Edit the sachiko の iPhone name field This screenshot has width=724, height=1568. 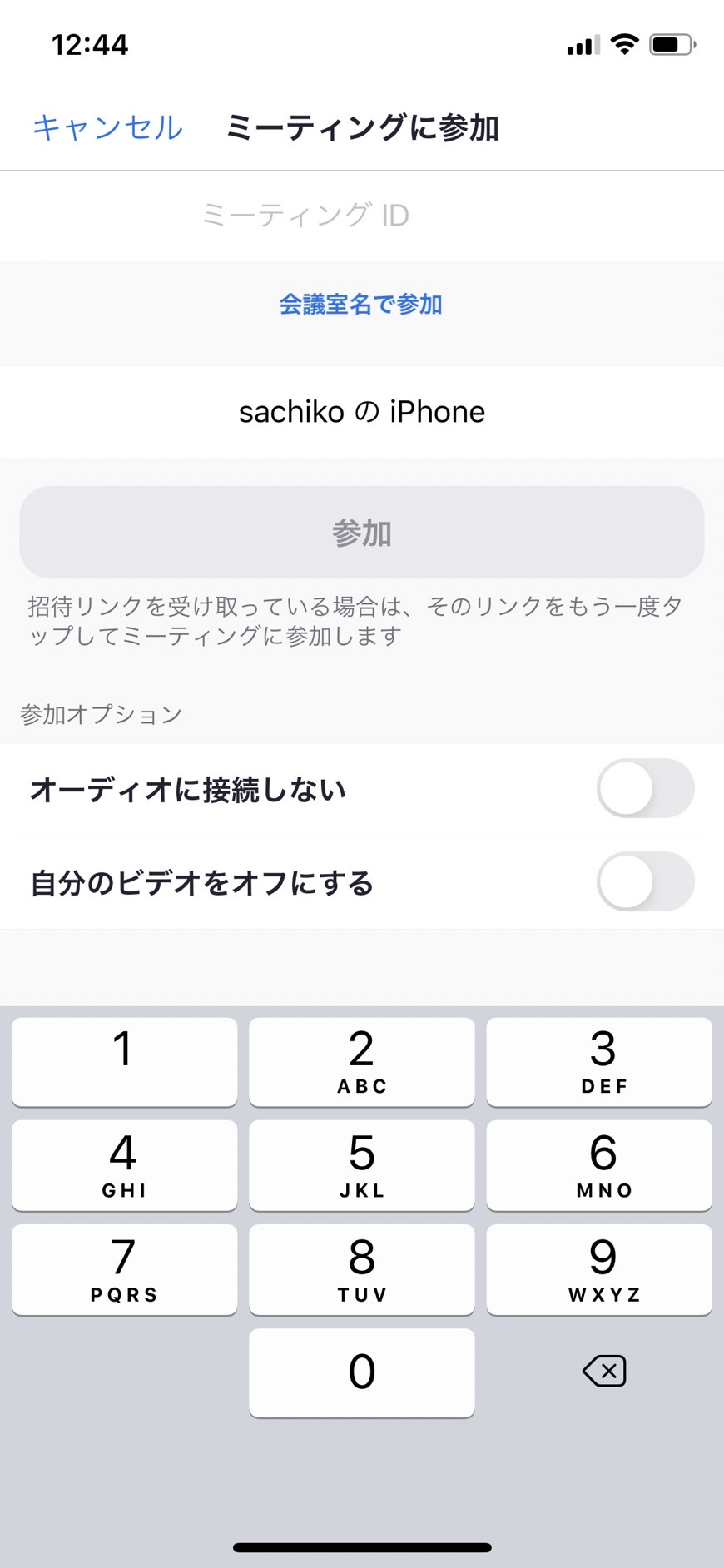tap(362, 412)
